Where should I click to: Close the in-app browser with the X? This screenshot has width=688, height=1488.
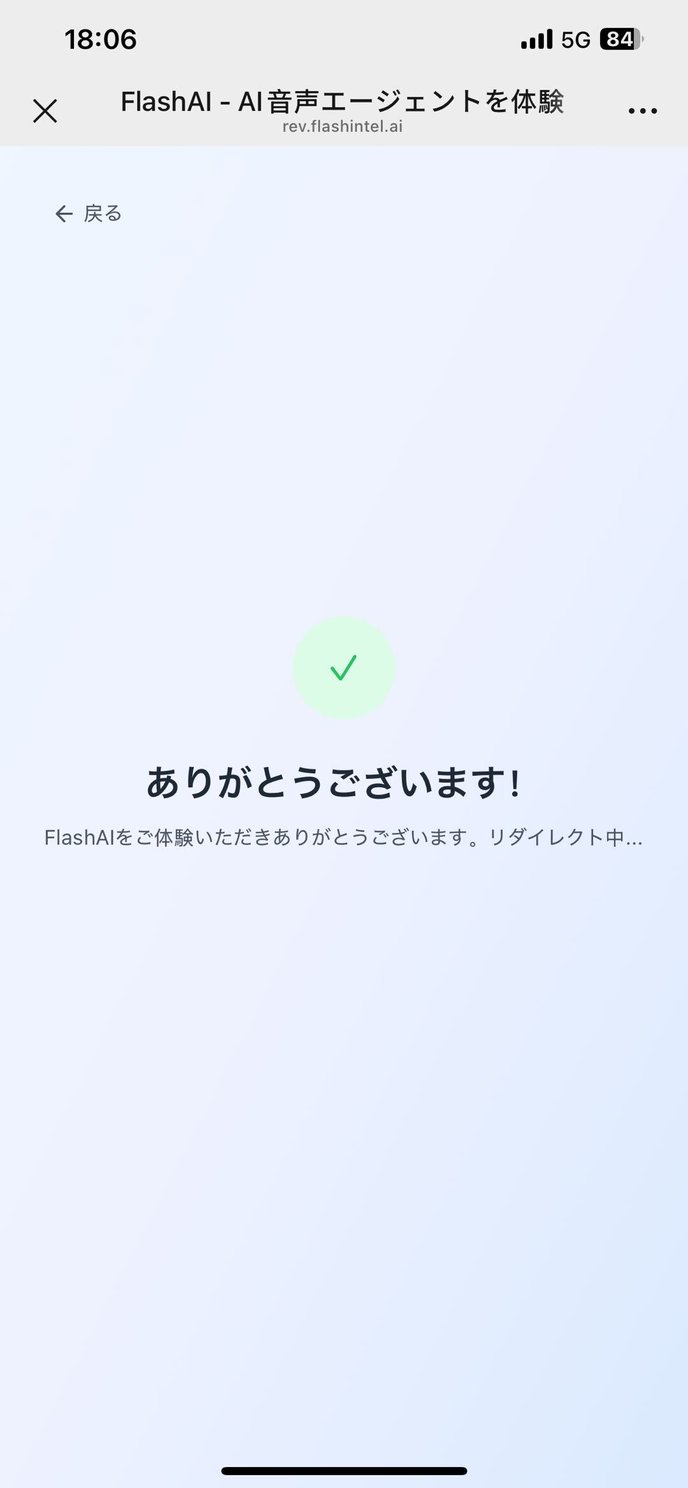click(x=45, y=111)
